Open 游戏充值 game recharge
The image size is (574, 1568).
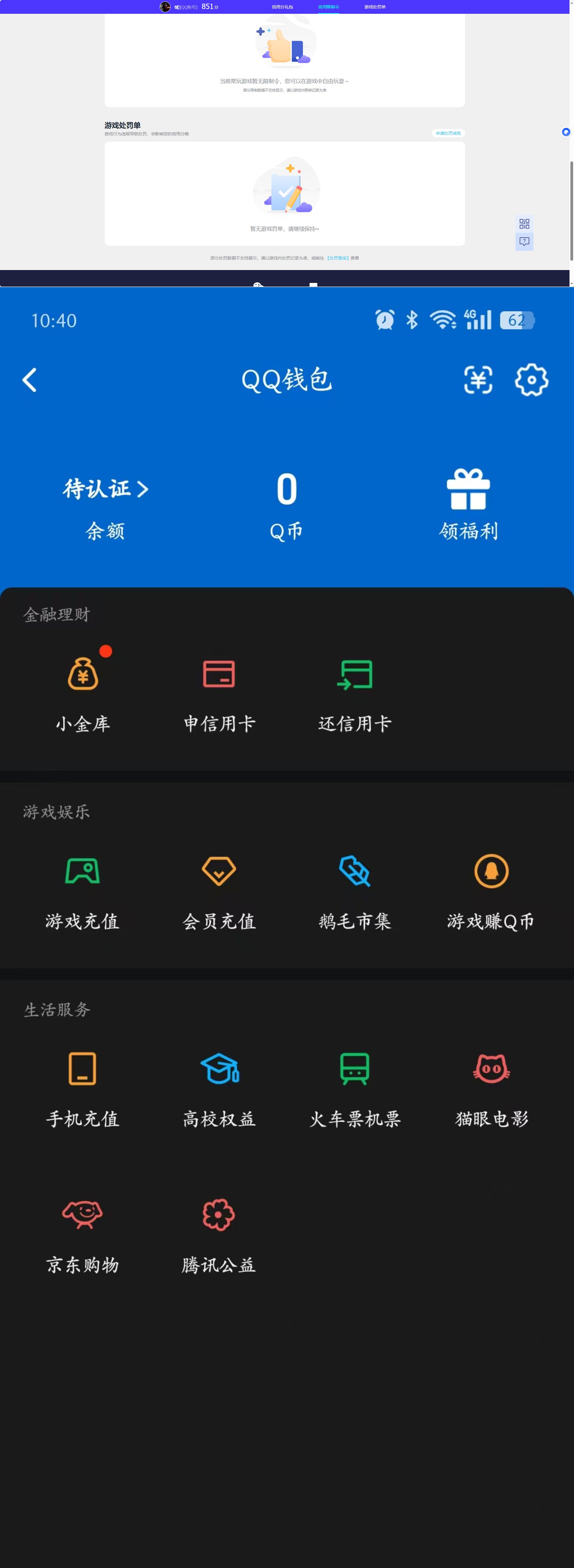[x=82, y=889]
